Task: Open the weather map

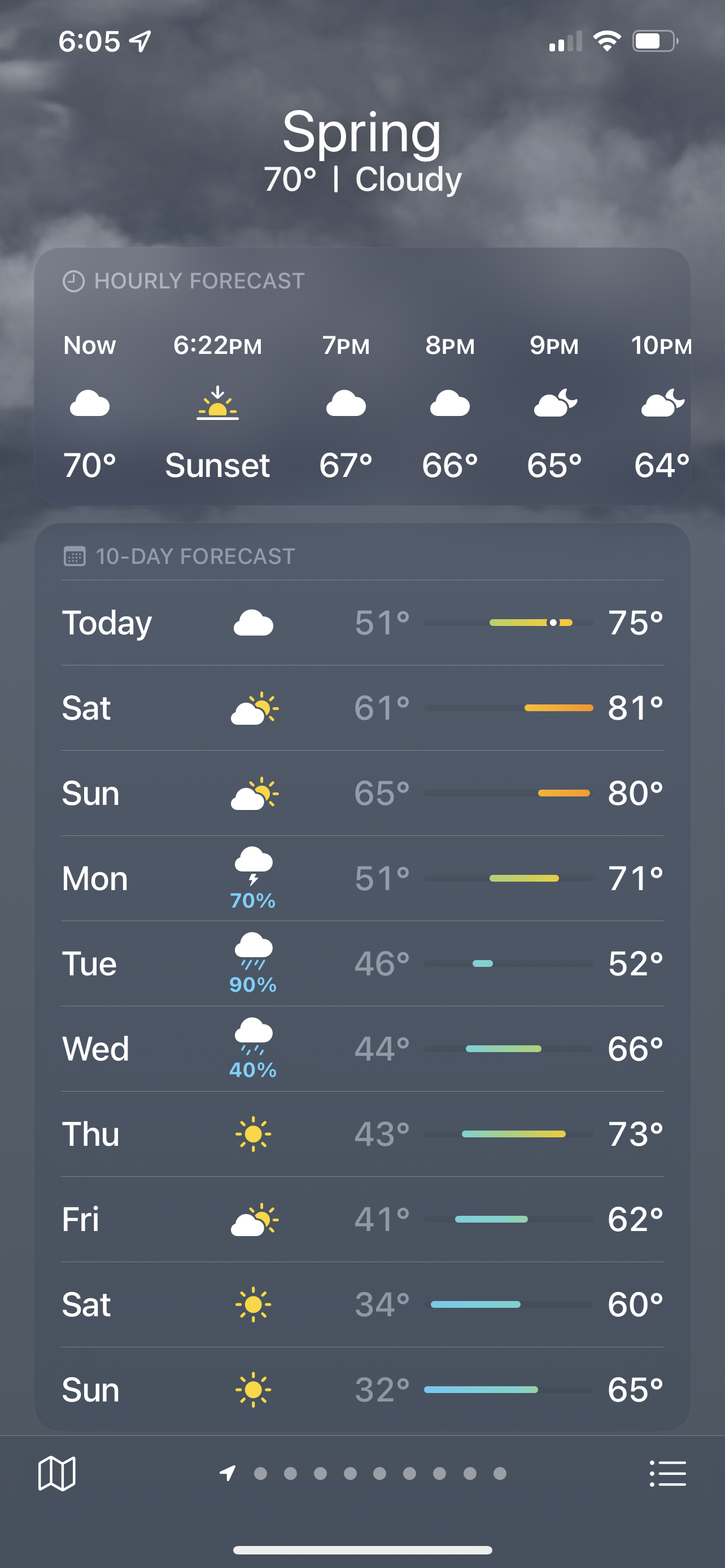Action: pos(56,1473)
